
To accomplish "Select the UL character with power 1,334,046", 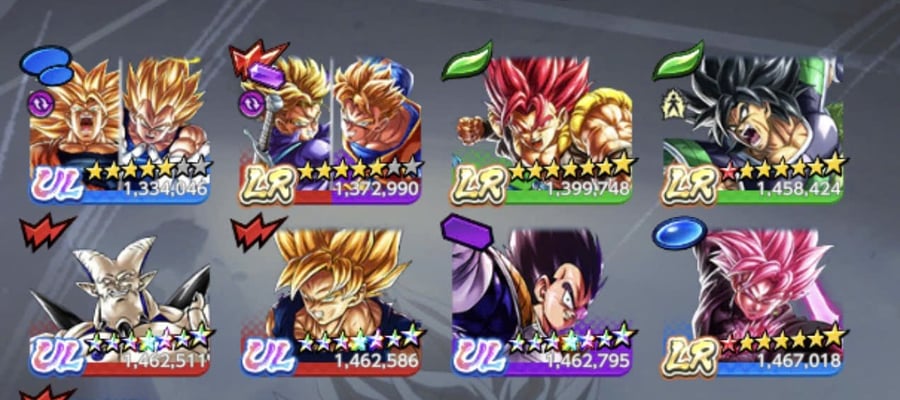I will 119,130.
